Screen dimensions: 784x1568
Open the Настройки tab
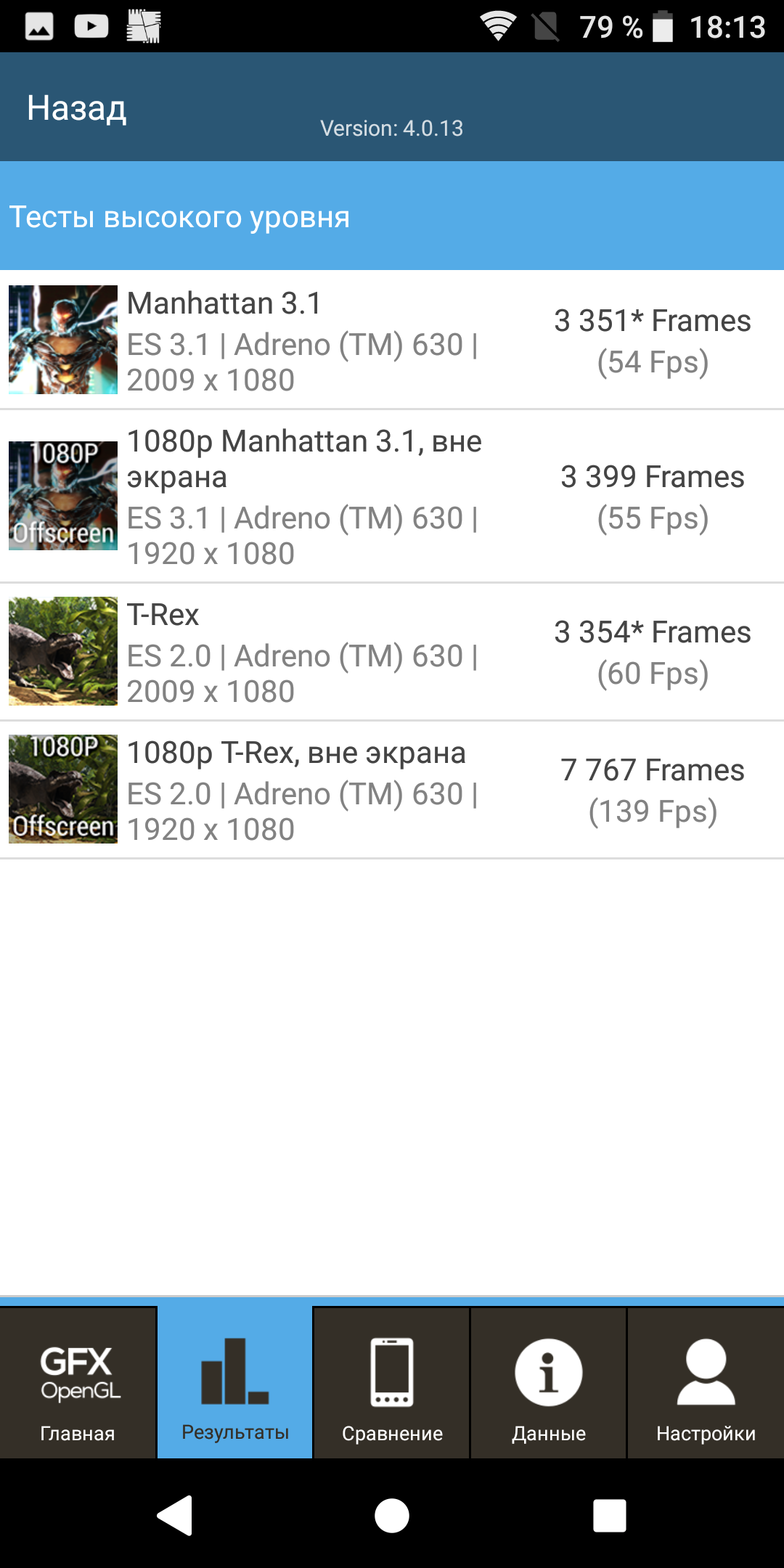tap(706, 1384)
